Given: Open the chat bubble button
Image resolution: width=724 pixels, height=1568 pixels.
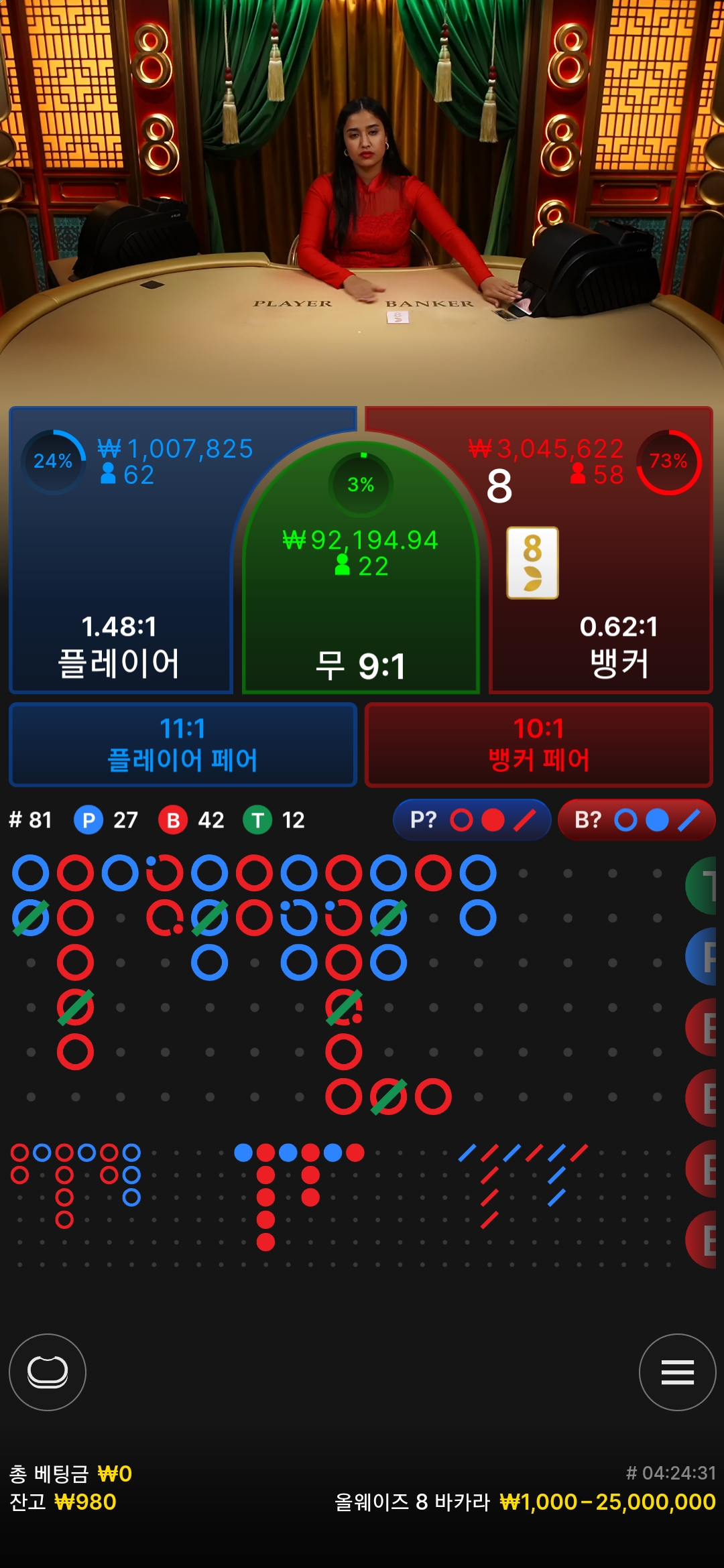Looking at the screenshot, I should [x=48, y=1372].
